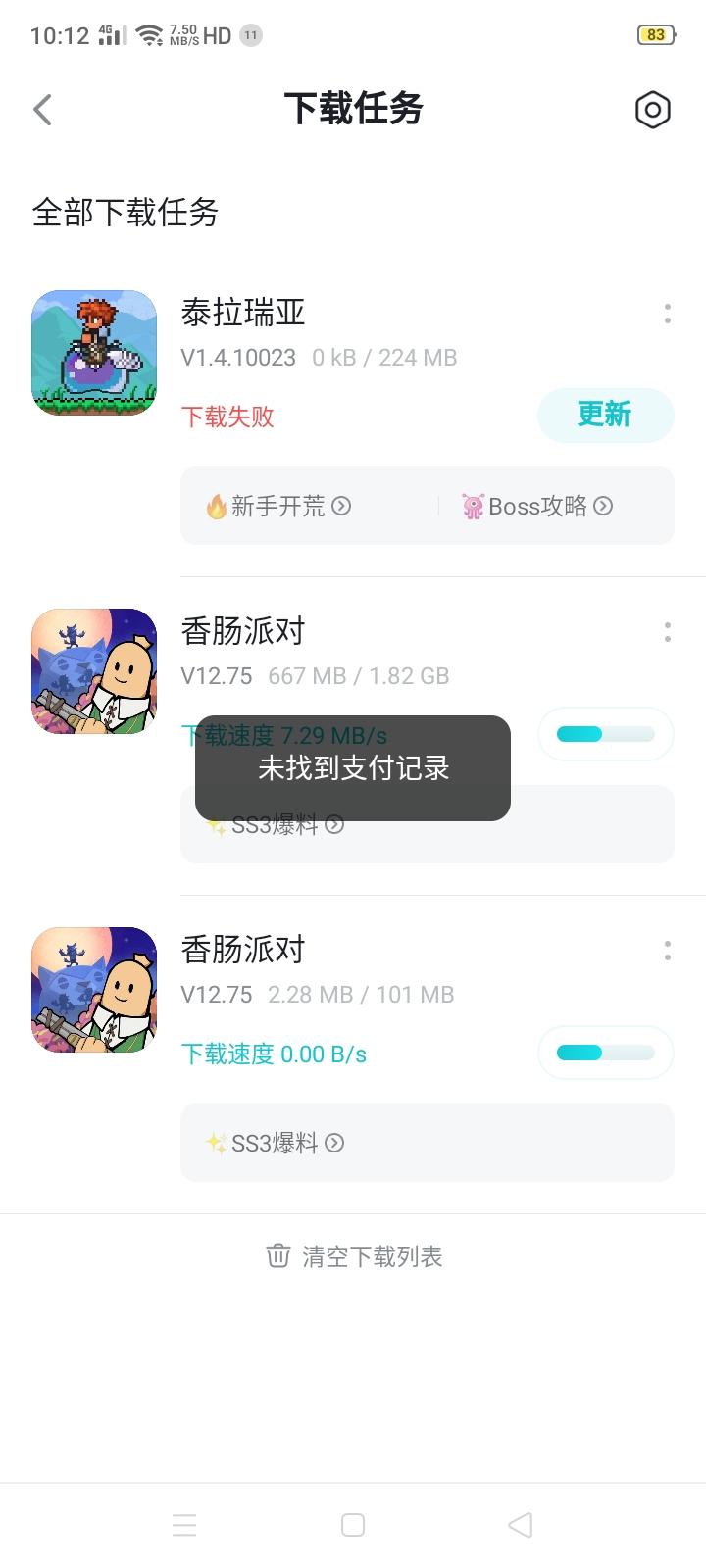Viewport: 706px width, 1568px height.
Task: Open the system recent apps menu
Action: point(184,1525)
